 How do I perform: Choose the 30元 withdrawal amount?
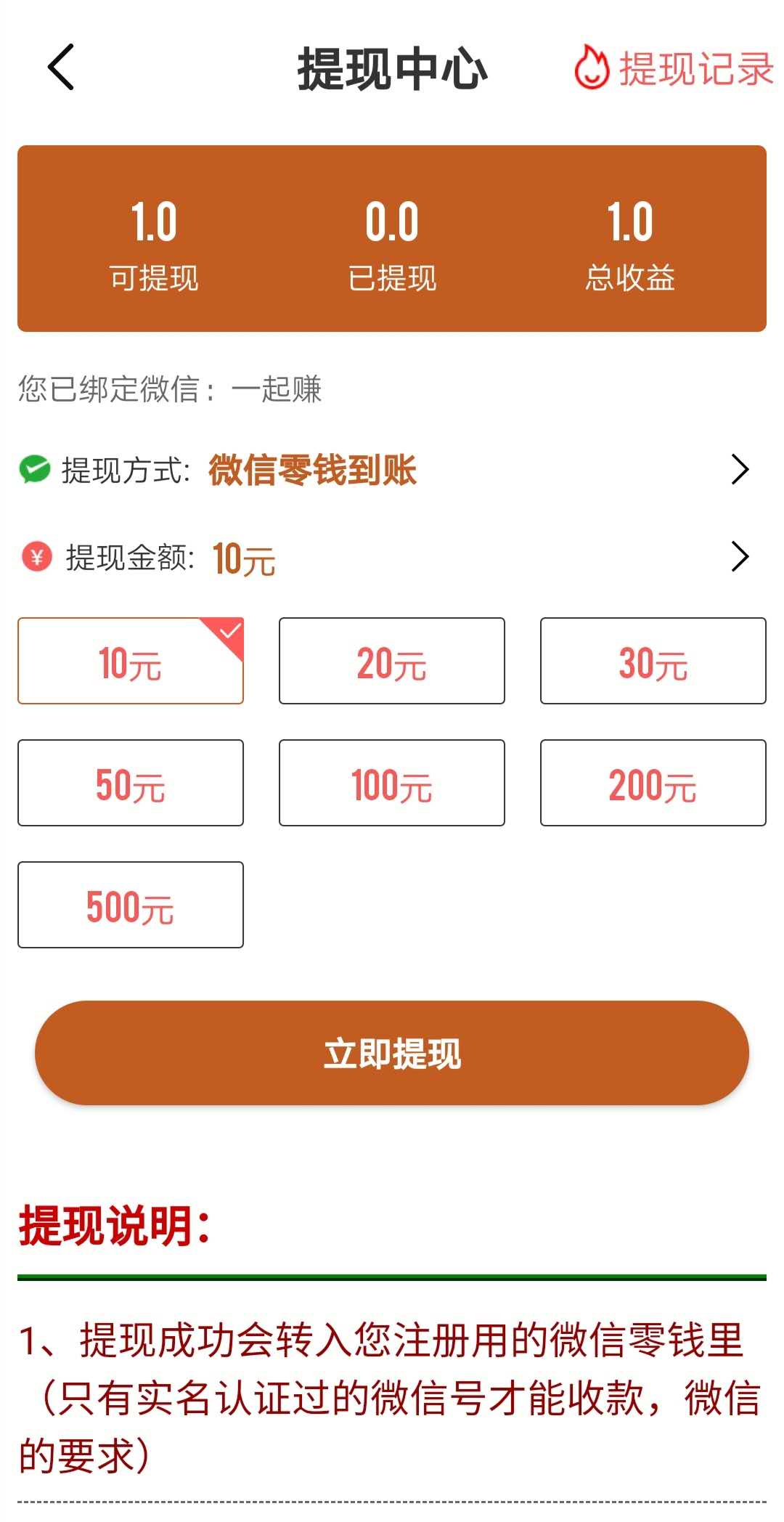point(653,661)
